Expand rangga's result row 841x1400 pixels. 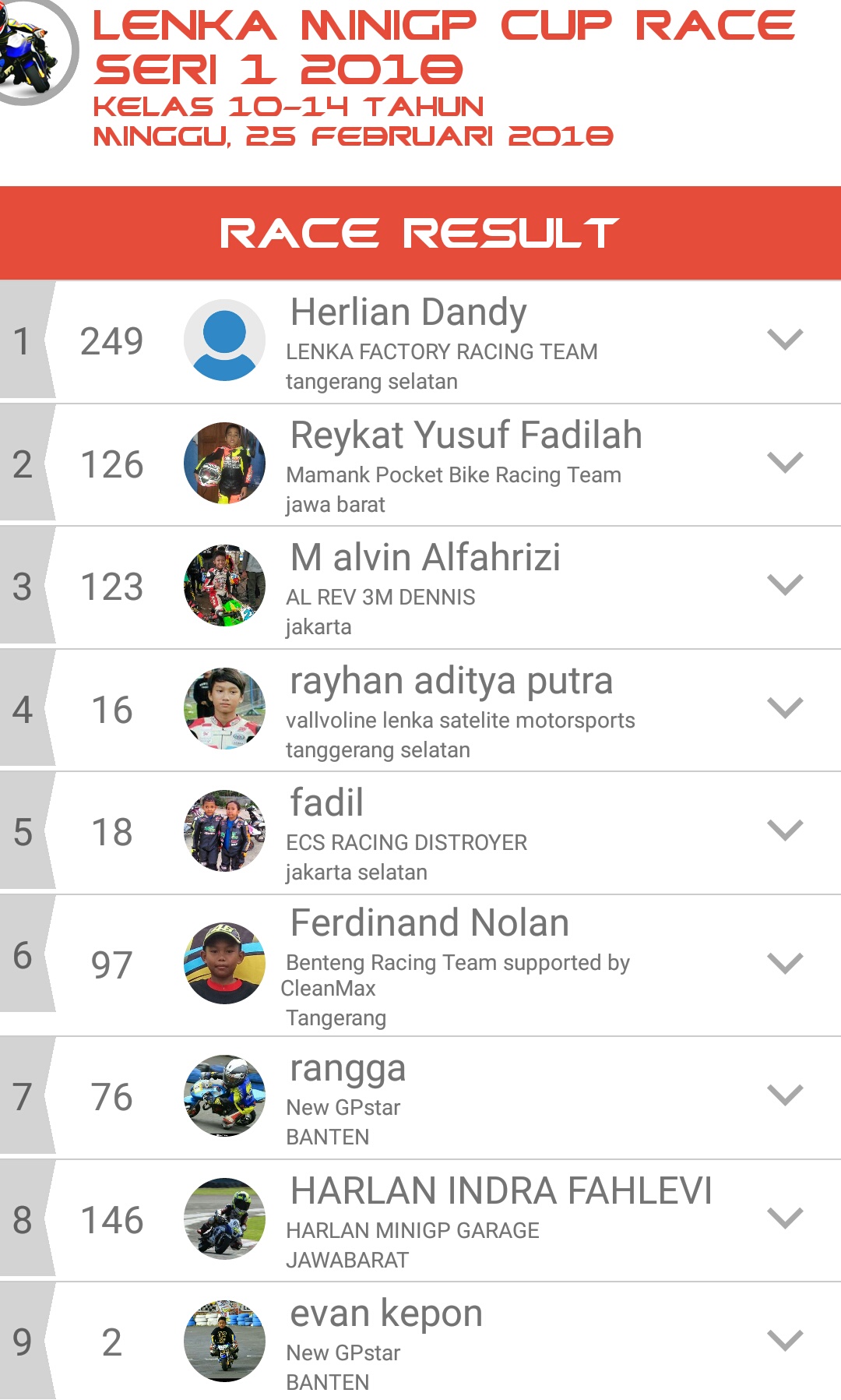pos(784,1095)
